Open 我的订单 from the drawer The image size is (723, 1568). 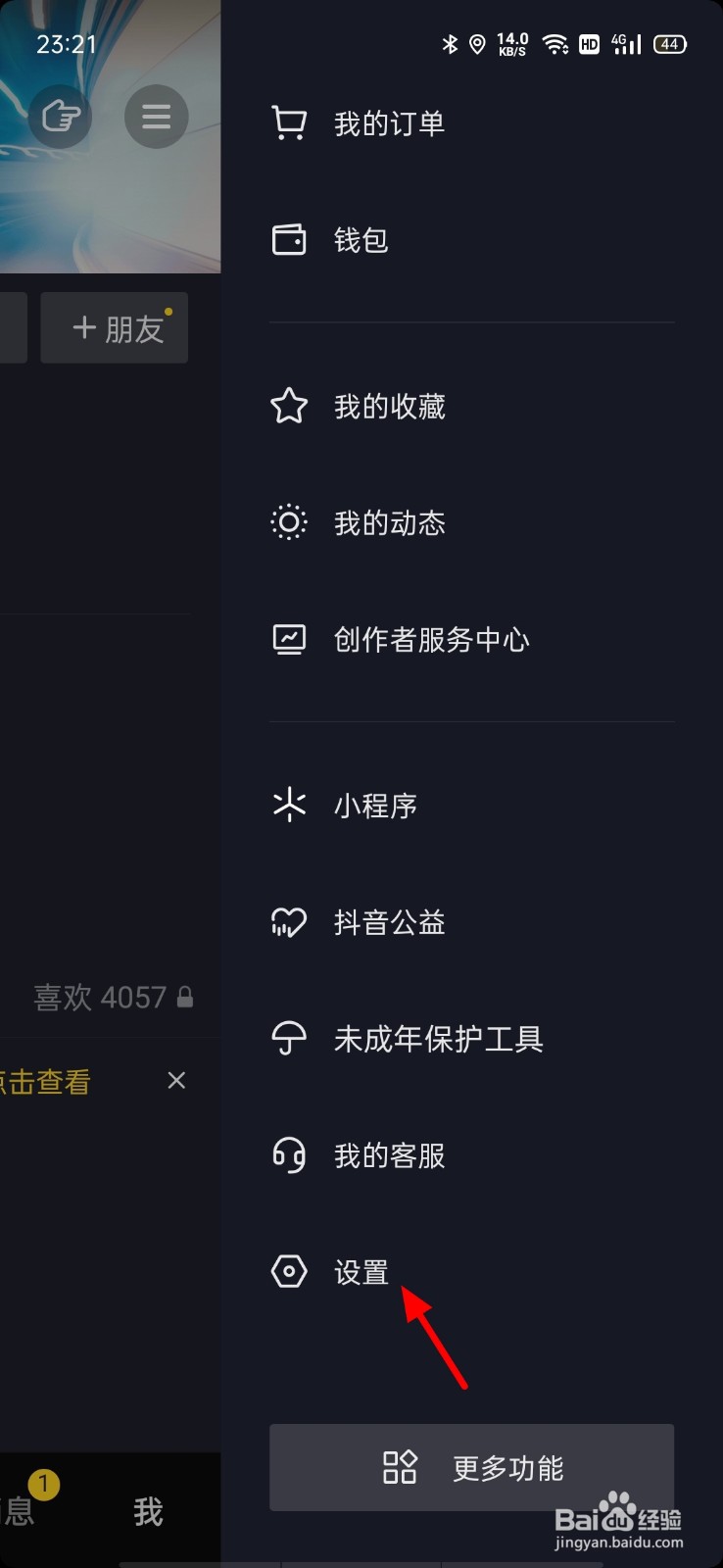[471, 123]
